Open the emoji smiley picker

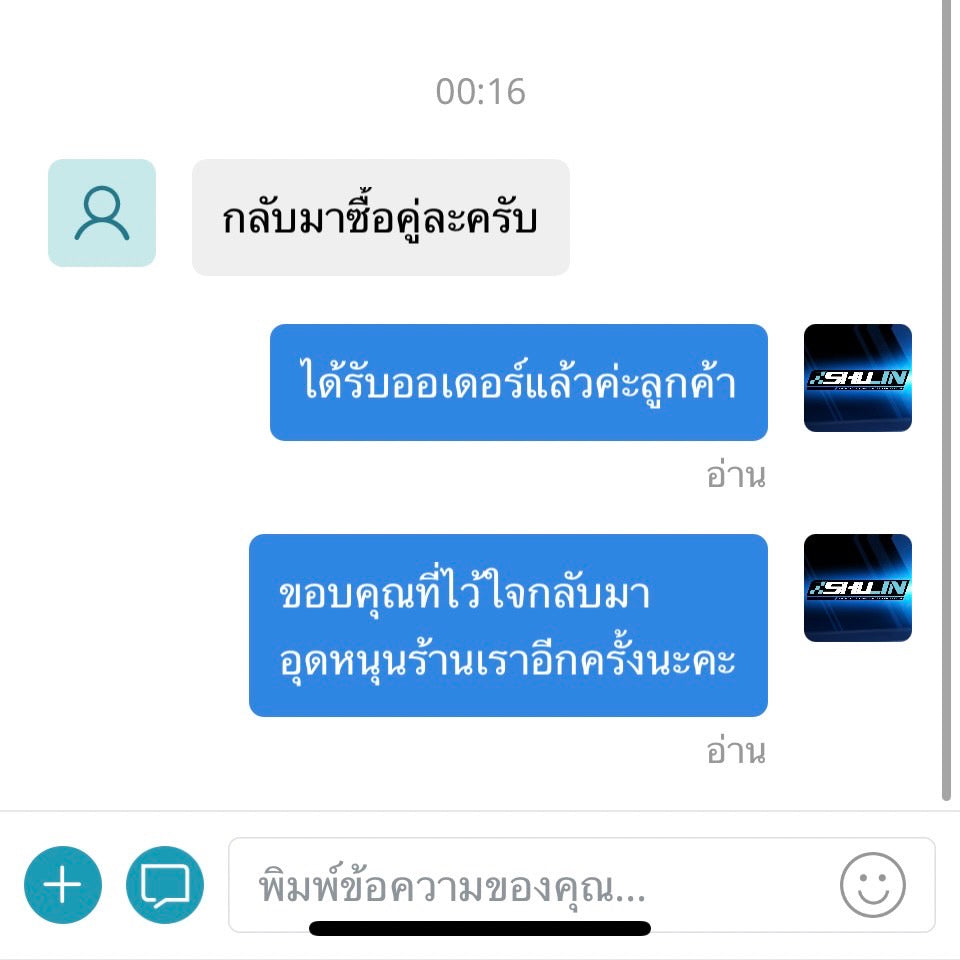tap(872, 885)
